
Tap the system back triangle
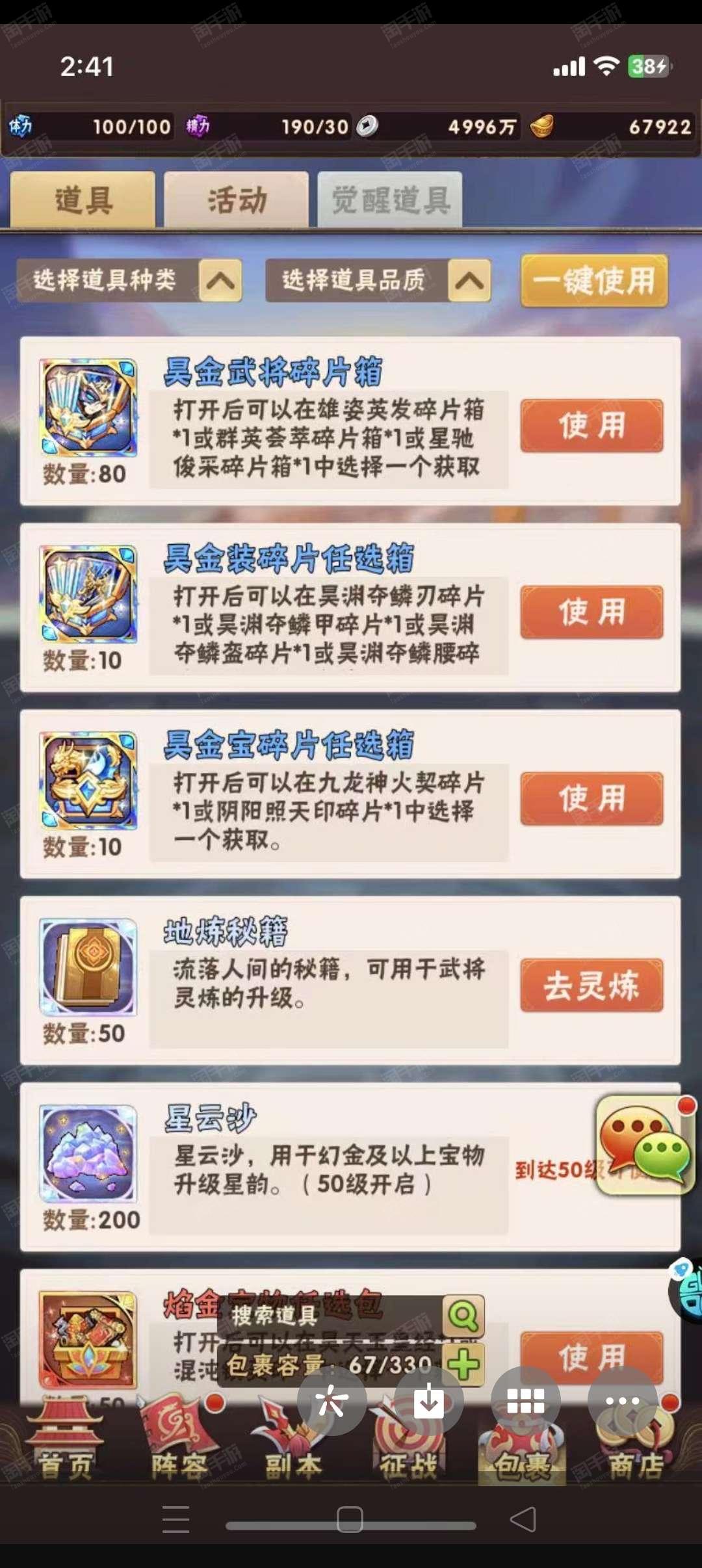[x=523, y=1520]
